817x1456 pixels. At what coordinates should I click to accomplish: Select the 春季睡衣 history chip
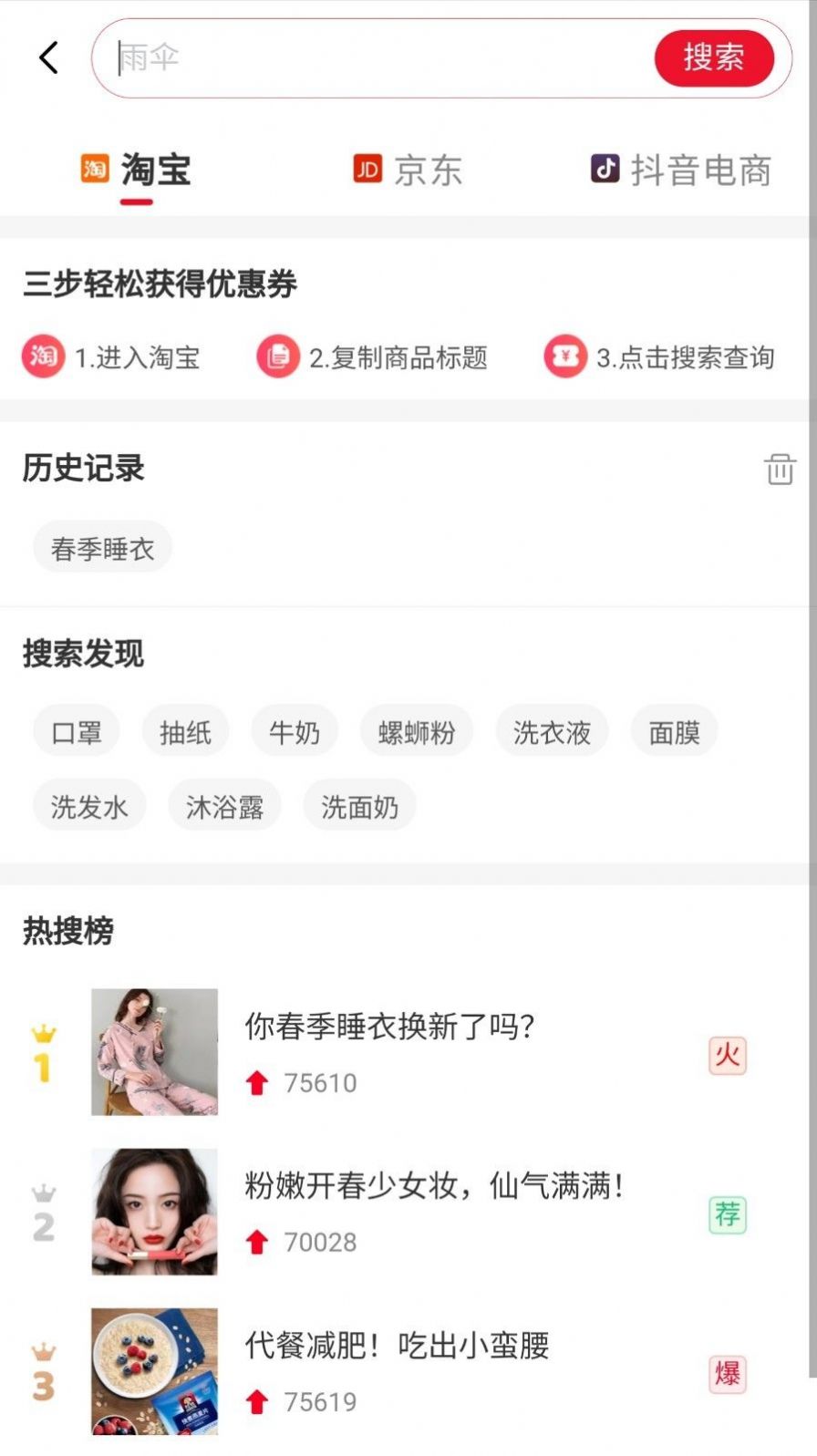click(102, 546)
